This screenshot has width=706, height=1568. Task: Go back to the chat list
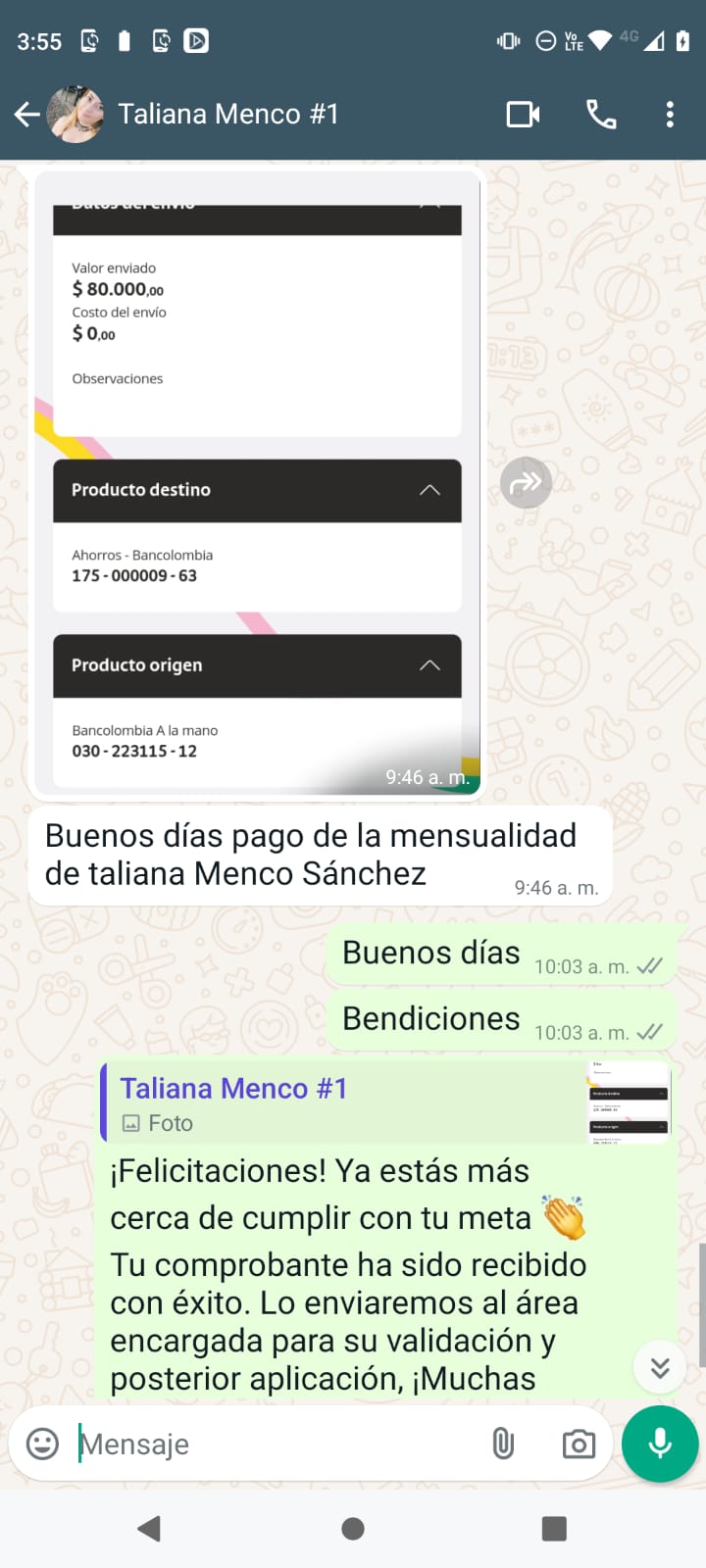pyautogui.click(x=26, y=115)
